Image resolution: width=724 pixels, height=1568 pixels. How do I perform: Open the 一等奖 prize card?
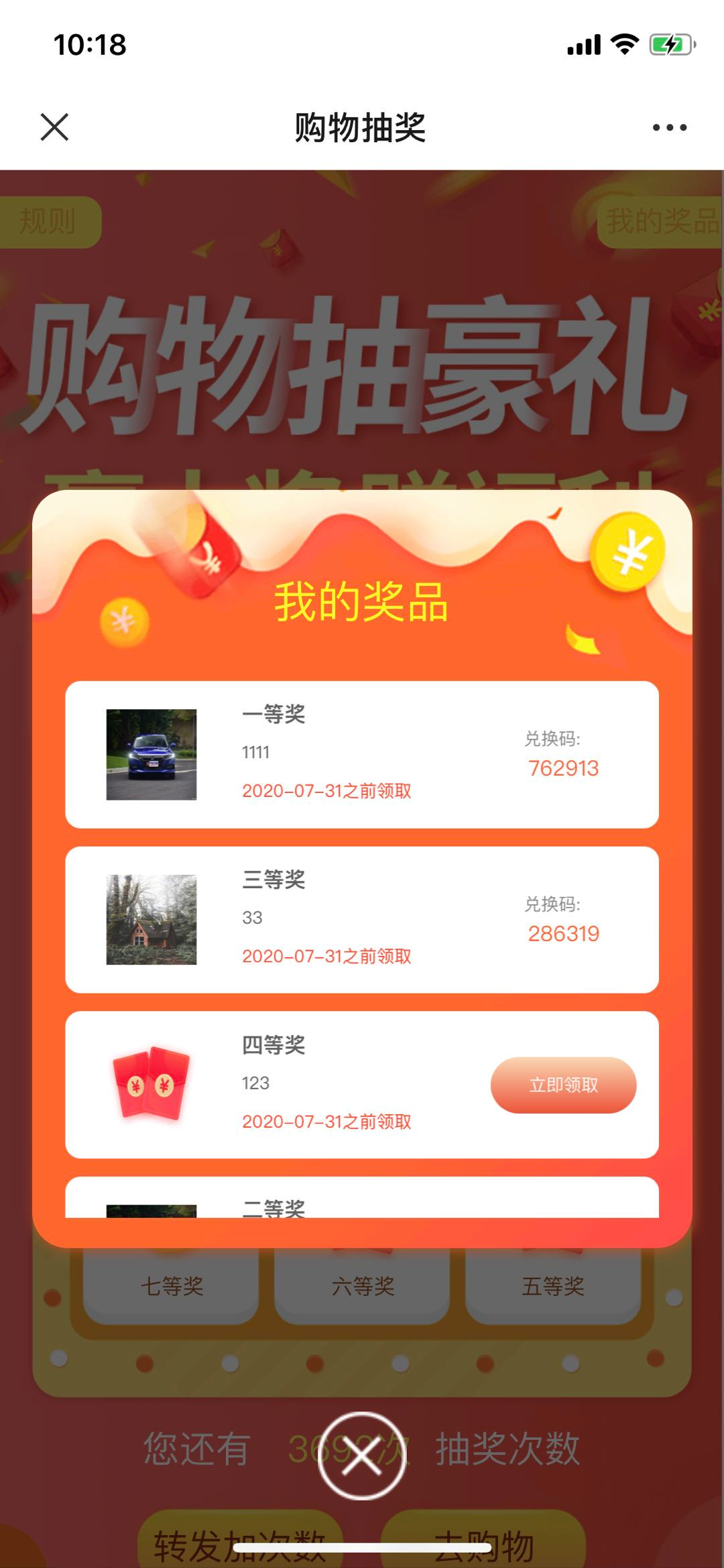[362, 755]
